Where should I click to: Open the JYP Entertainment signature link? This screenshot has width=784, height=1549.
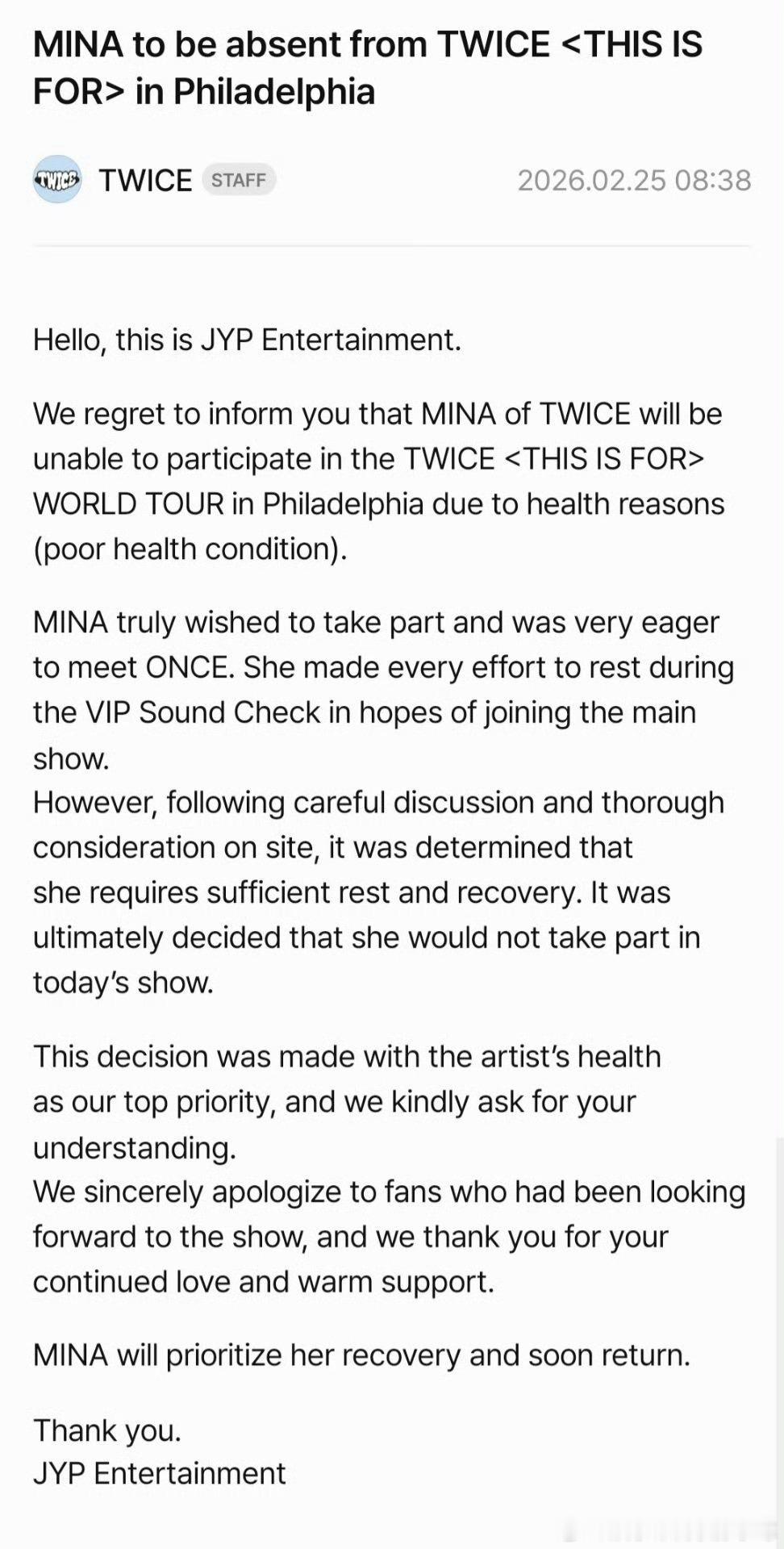158,1473
